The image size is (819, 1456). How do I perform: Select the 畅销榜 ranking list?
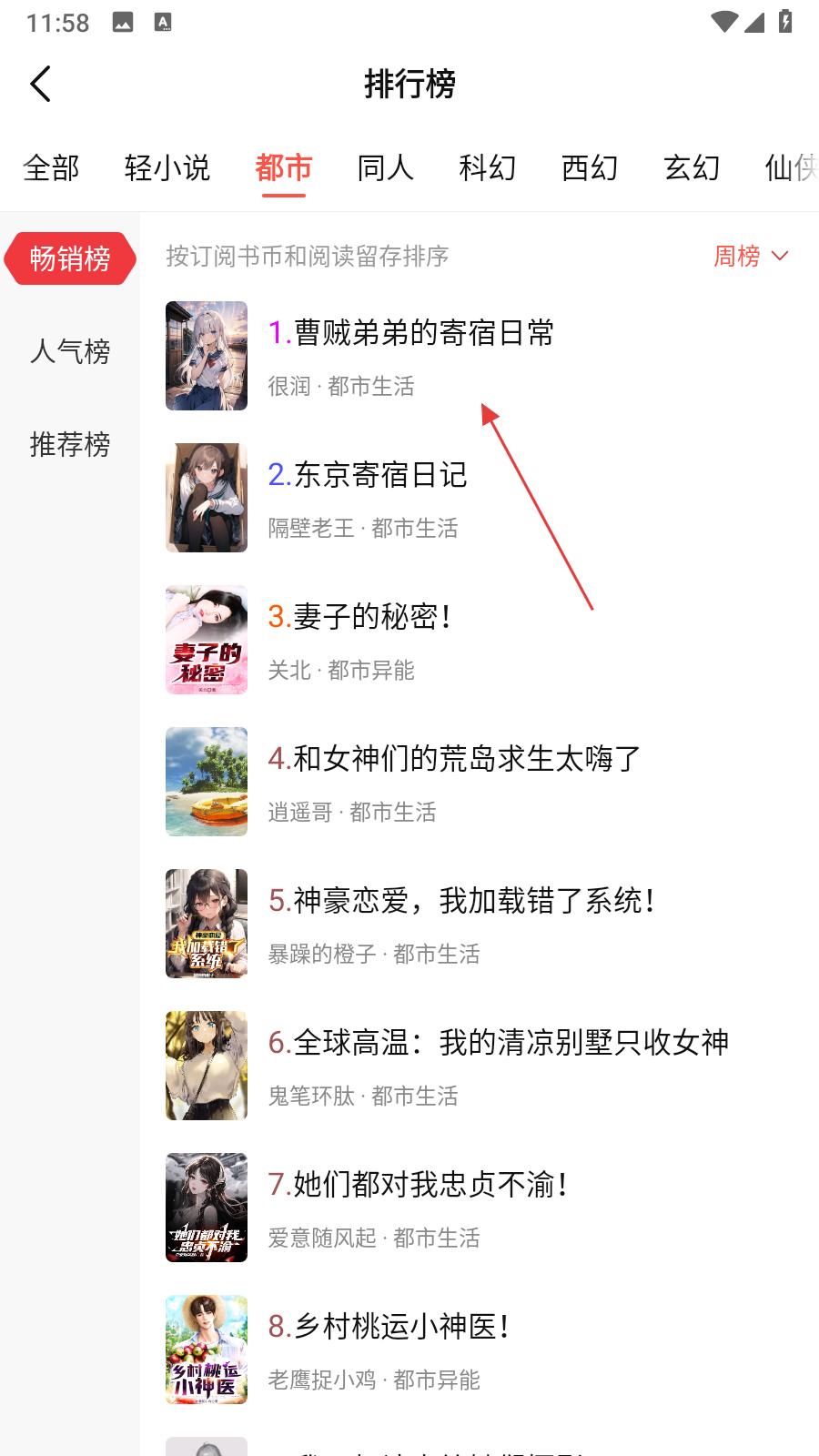pyautogui.click(x=70, y=259)
